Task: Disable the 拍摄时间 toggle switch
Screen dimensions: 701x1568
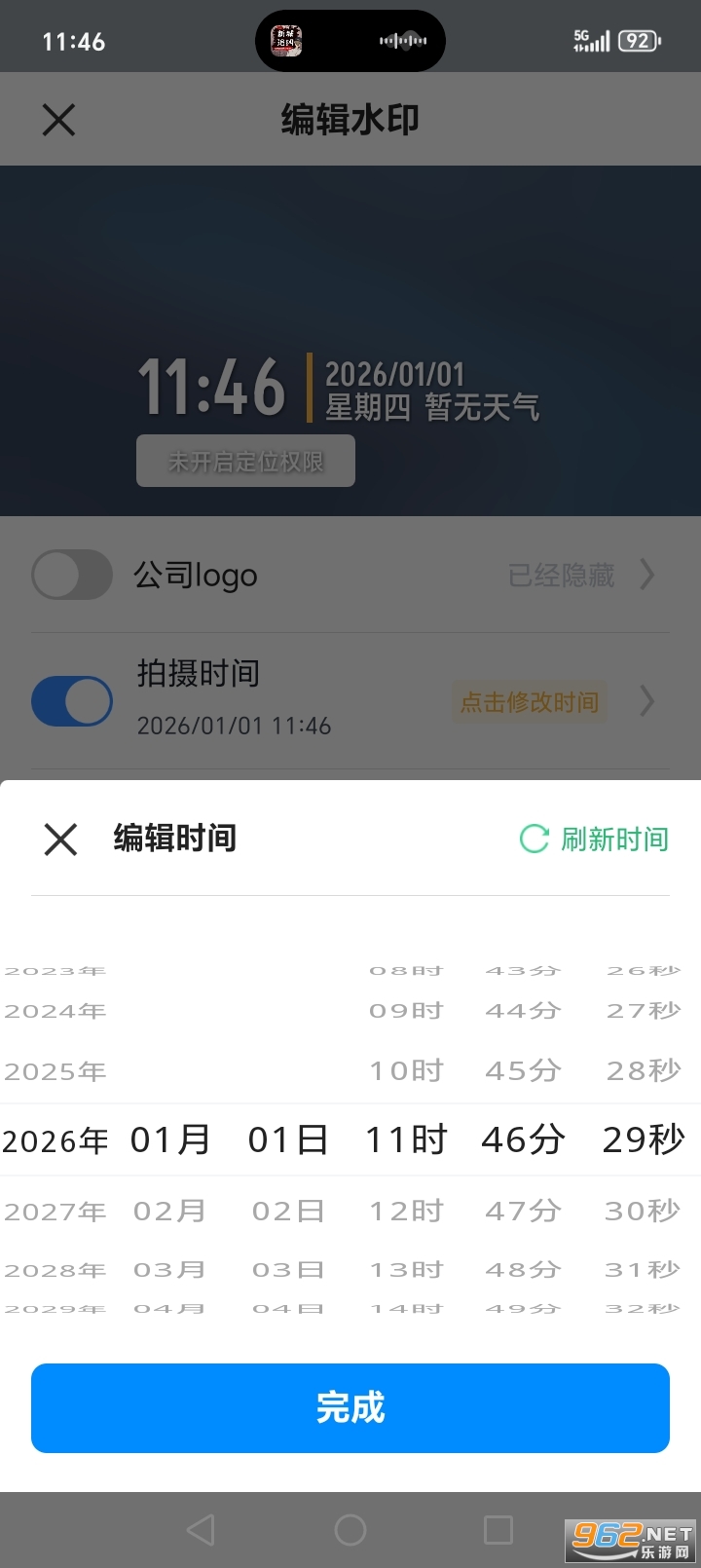Action: point(72,700)
